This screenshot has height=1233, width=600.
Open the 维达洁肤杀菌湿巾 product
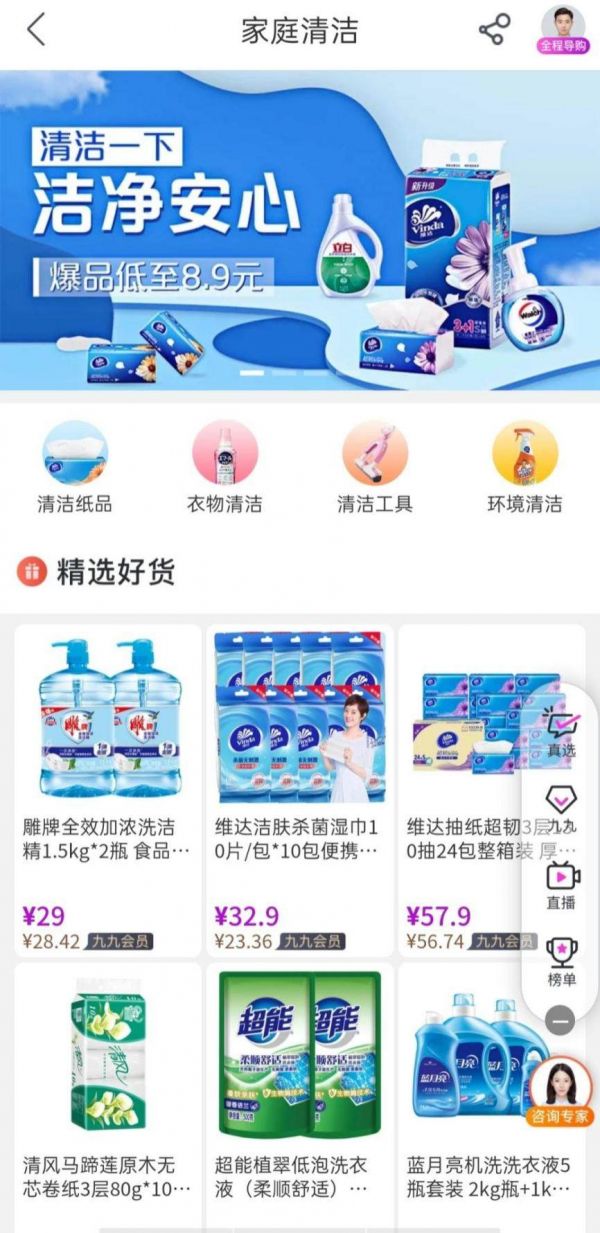(x=299, y=760)
